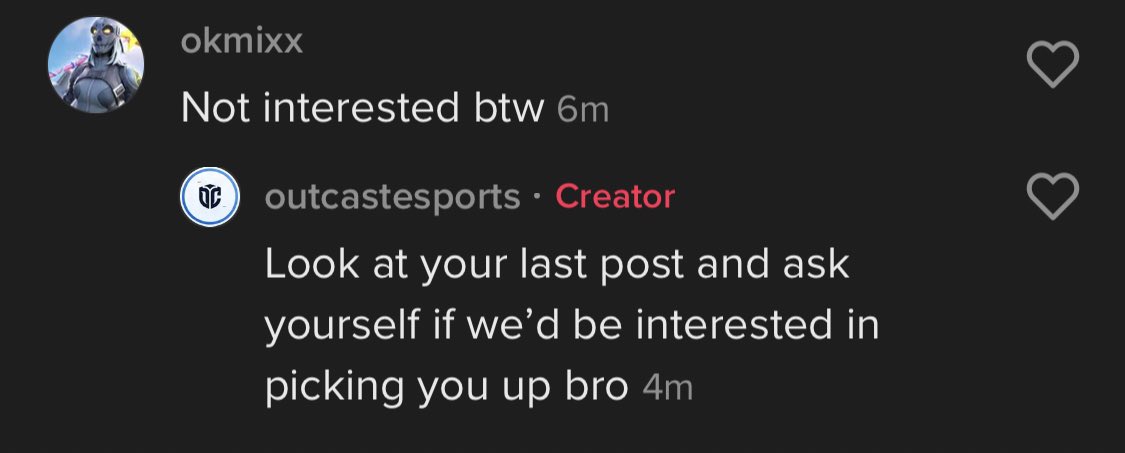This screenshot has height=453, width=1125.
Task: Open the outcastesports username
Action: 392,197
